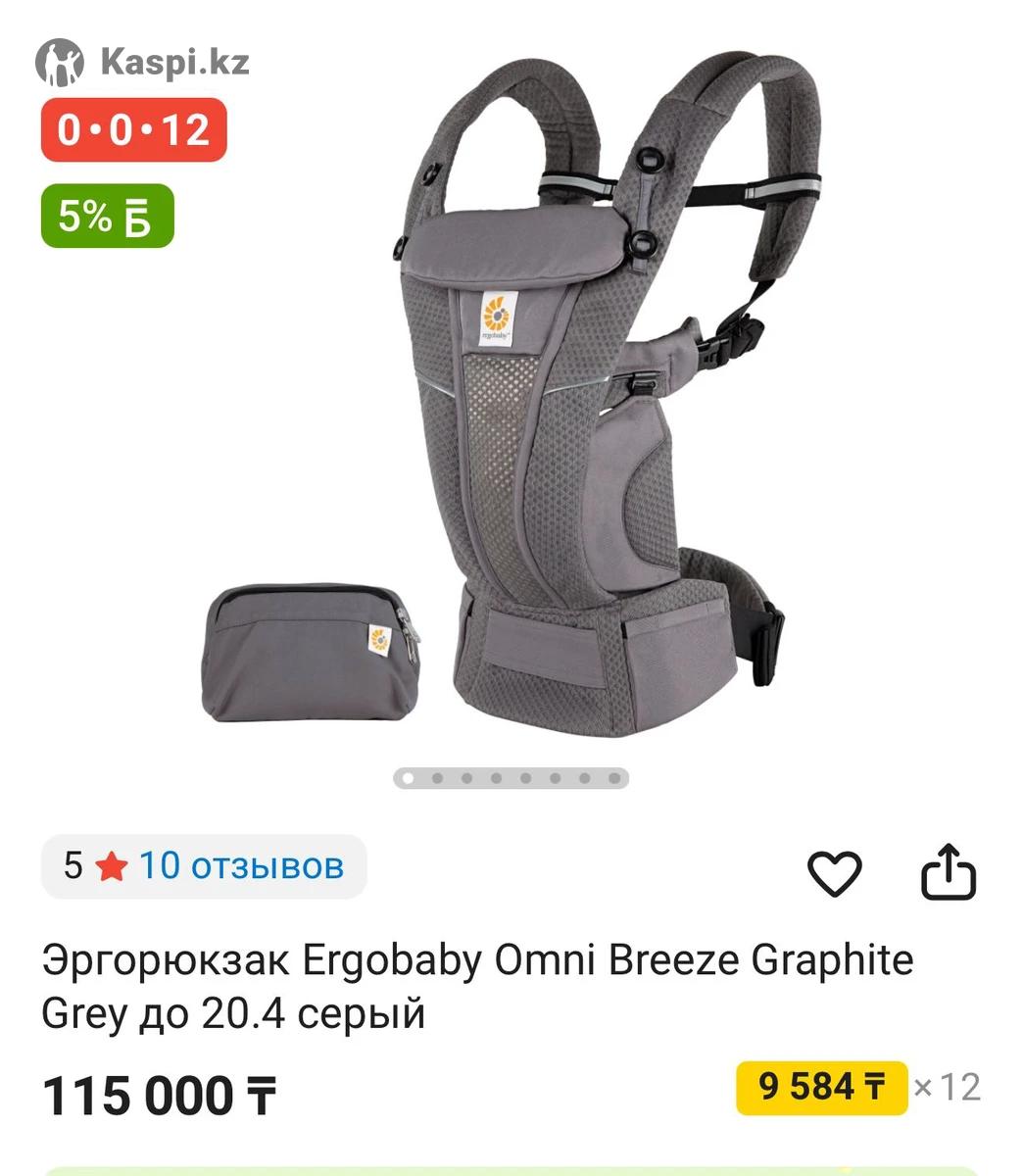1023x1176 pixels.
Task: Add the Ergobaby carrier to favorites
Action: coord(834,872)
